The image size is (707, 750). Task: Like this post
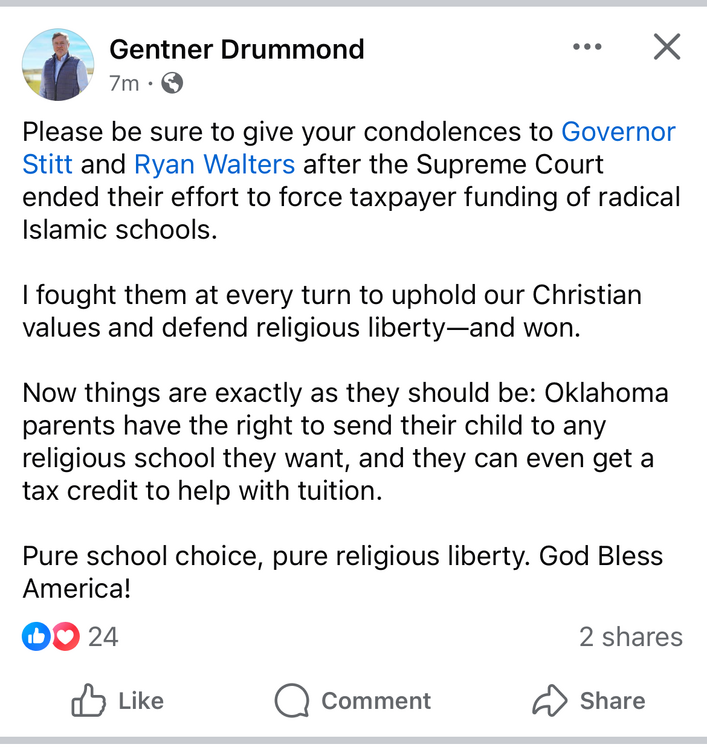pos(117,701)
